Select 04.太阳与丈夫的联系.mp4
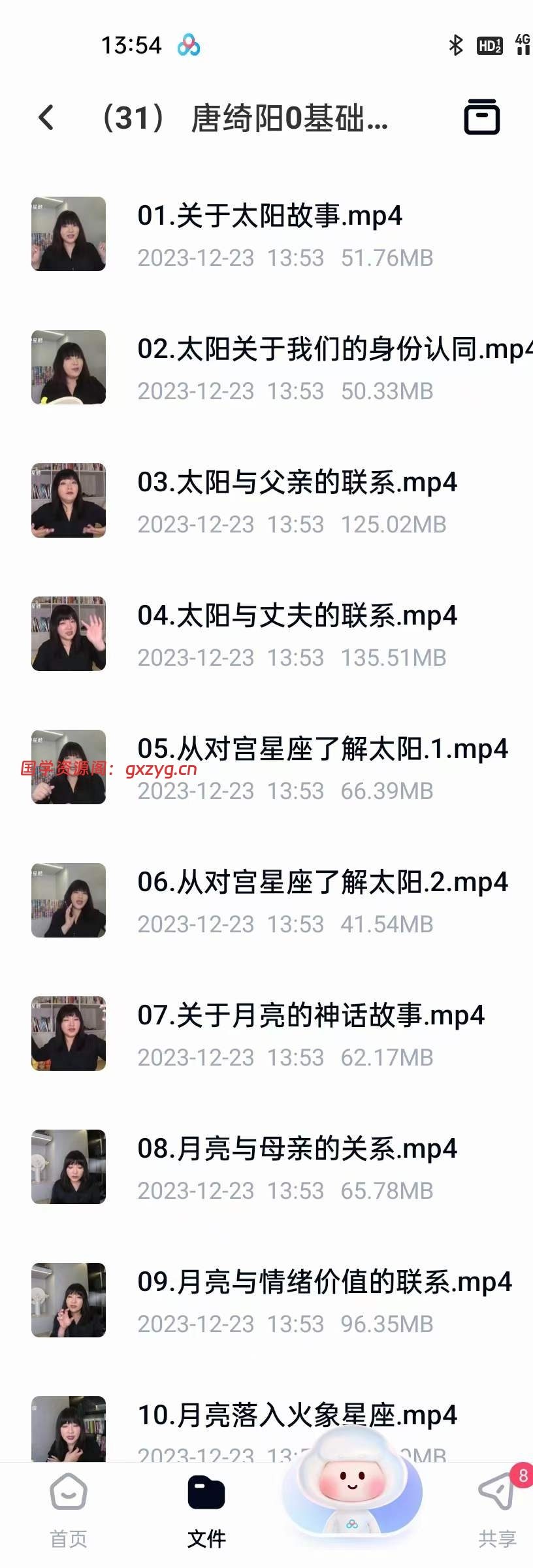This screenshot has height=1568, width=533. pyautogui.click(x=297, y=616)
